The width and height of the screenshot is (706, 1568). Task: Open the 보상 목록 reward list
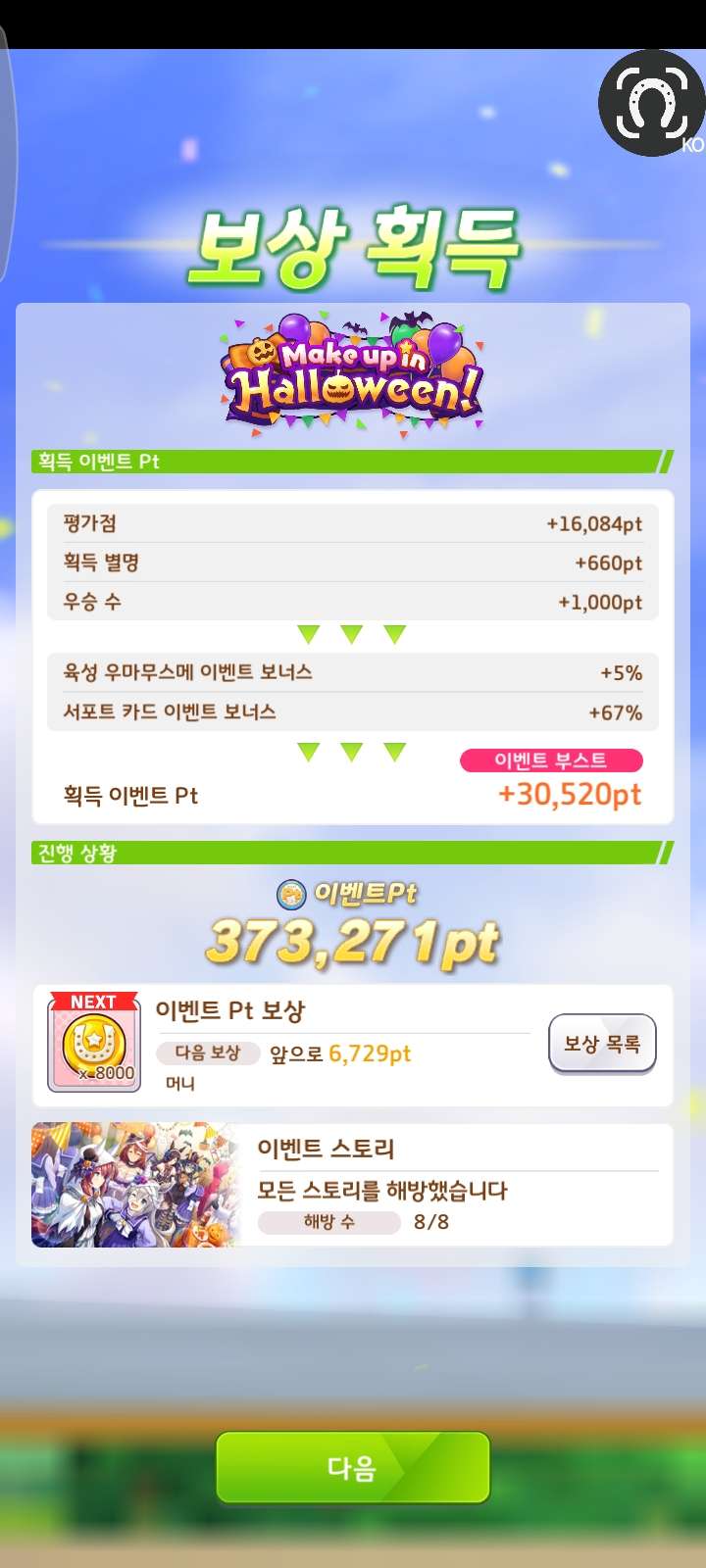601,1044
